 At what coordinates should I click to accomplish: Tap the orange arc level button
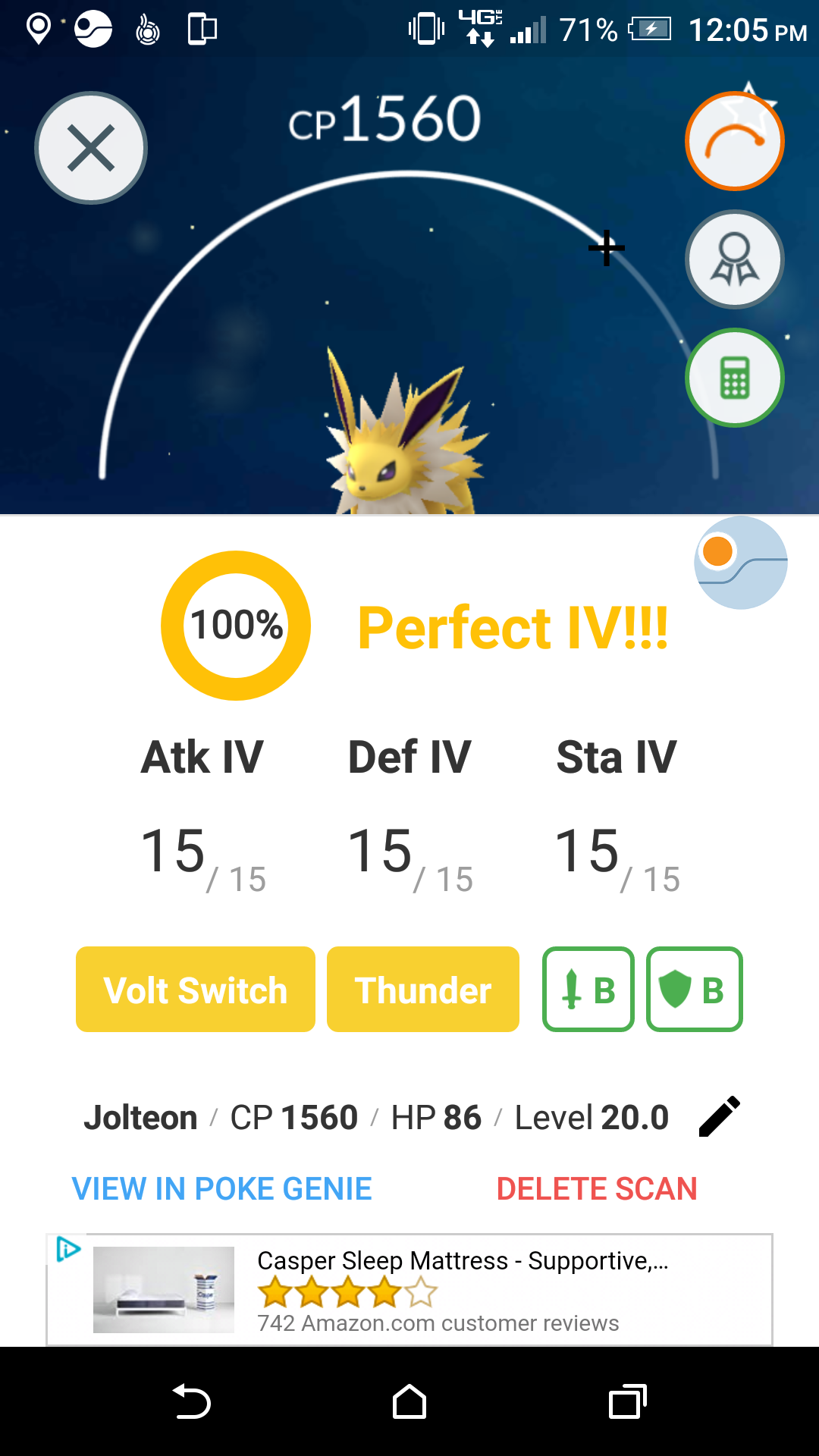pos(734,141)
